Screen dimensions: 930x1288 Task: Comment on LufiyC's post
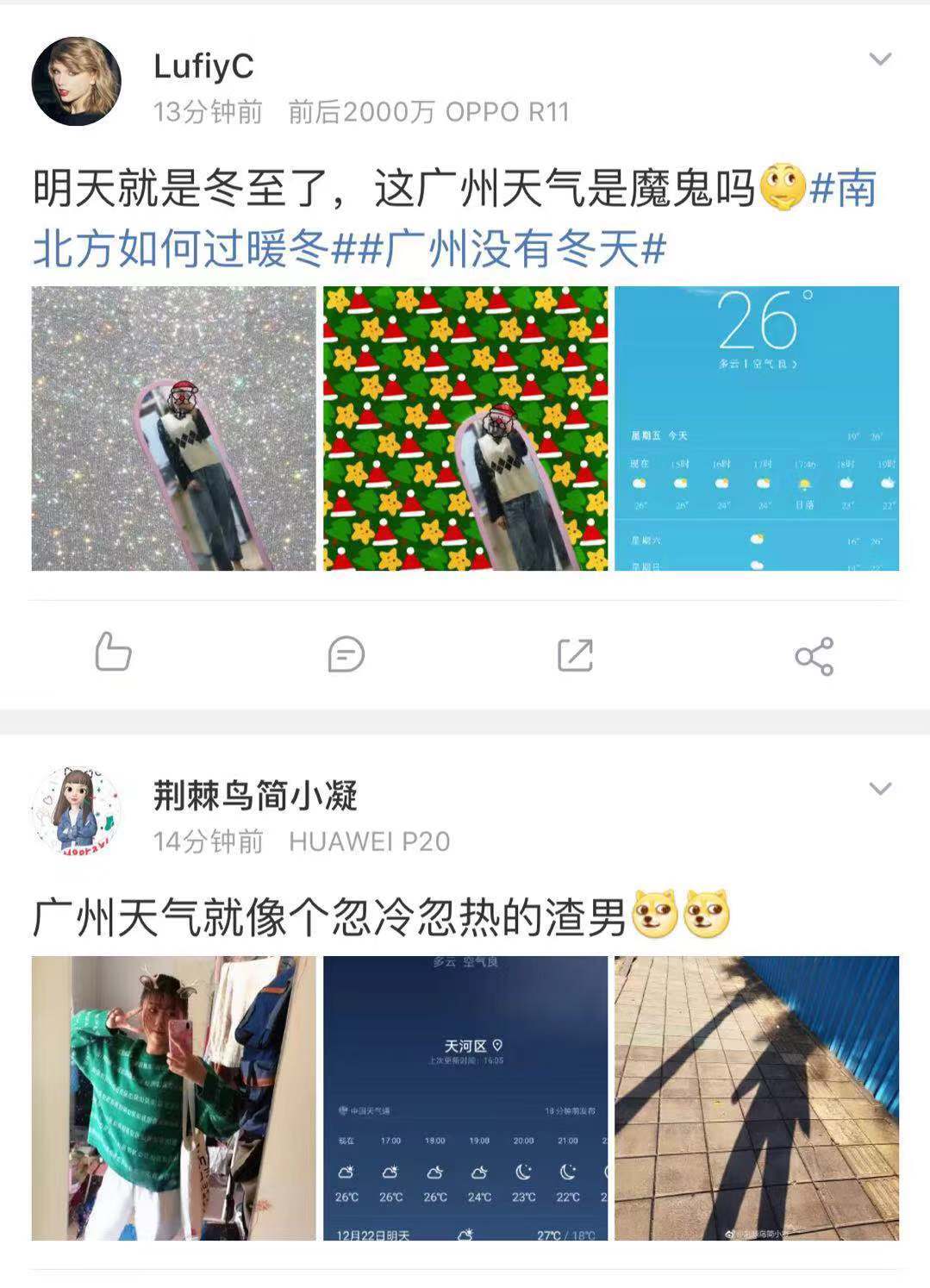pos(346,654)
